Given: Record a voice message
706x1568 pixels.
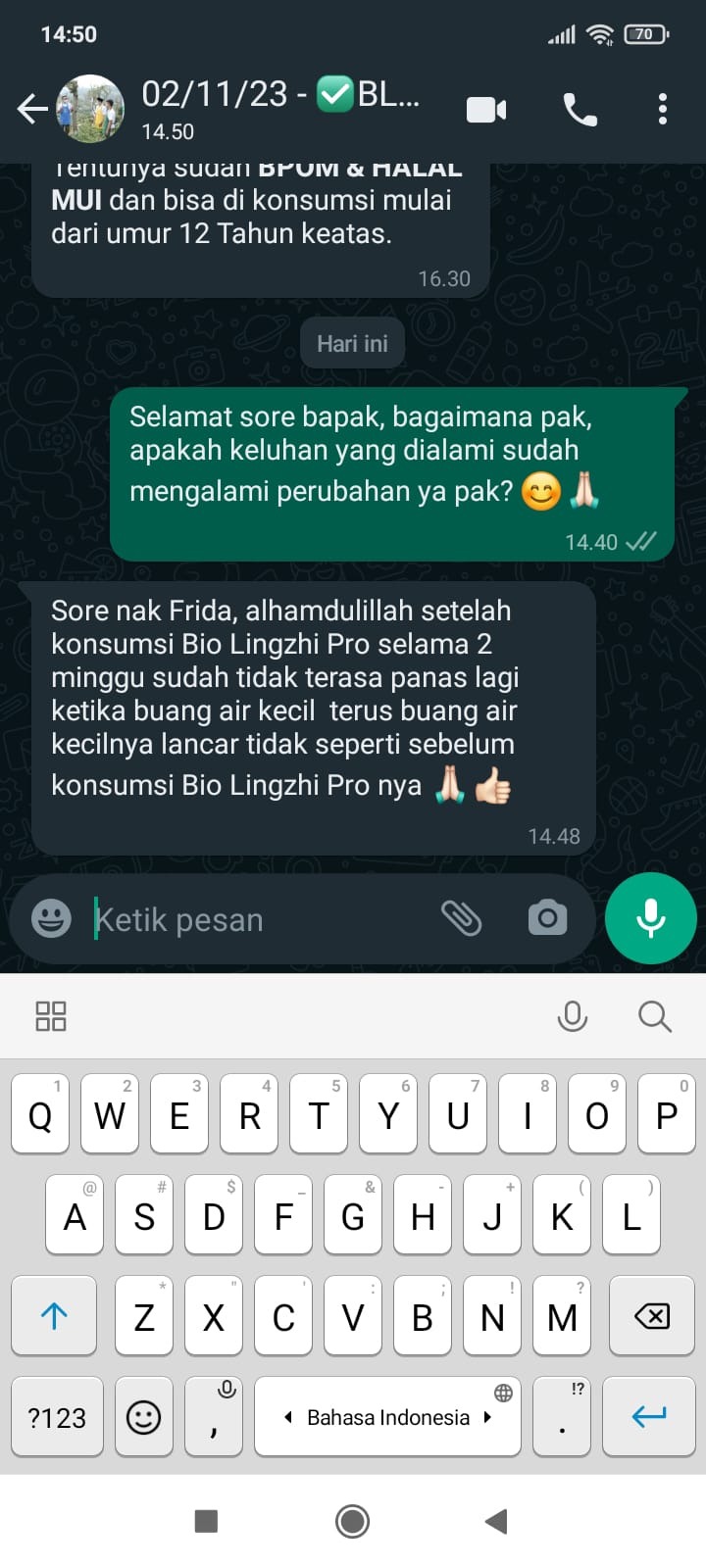Looking at the screenshot, I should pos(651,918).
